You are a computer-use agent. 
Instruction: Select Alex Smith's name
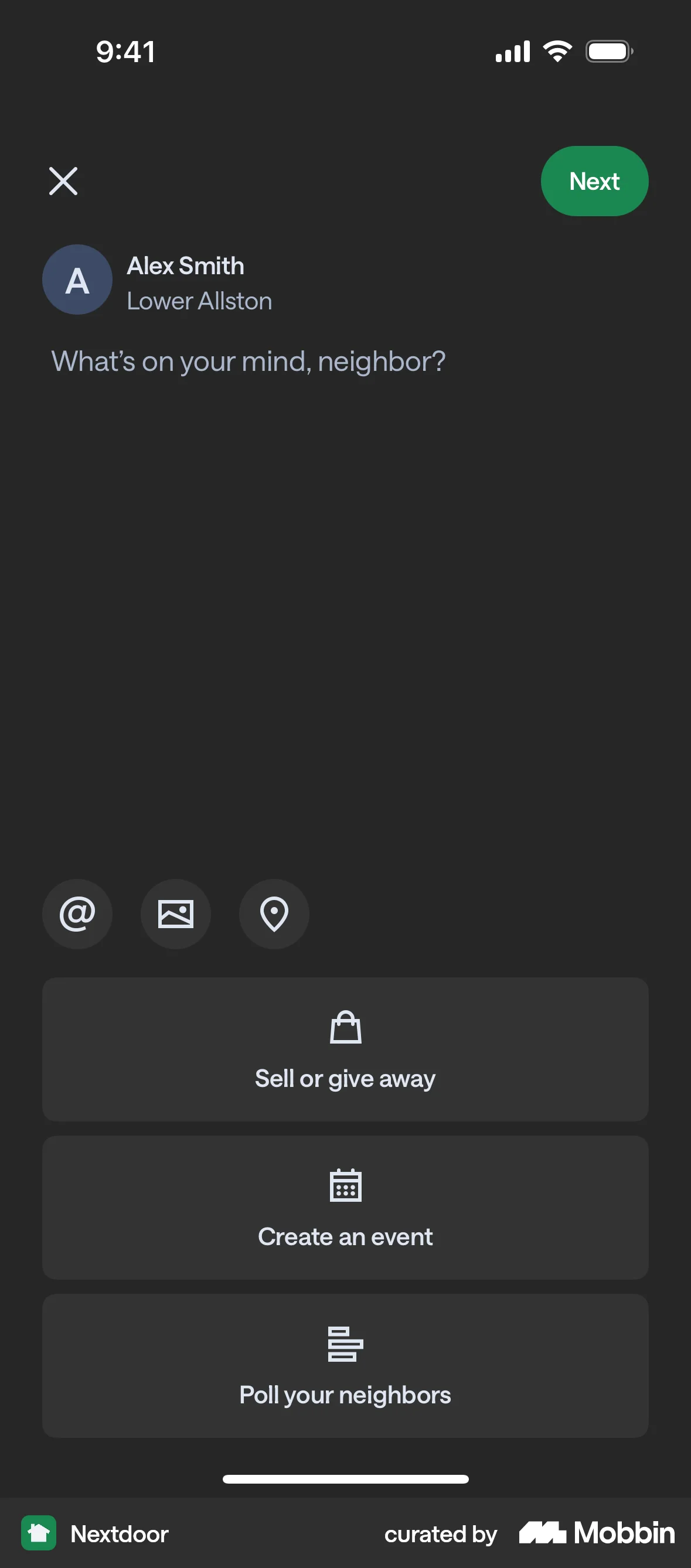click(x=185, y=266)
